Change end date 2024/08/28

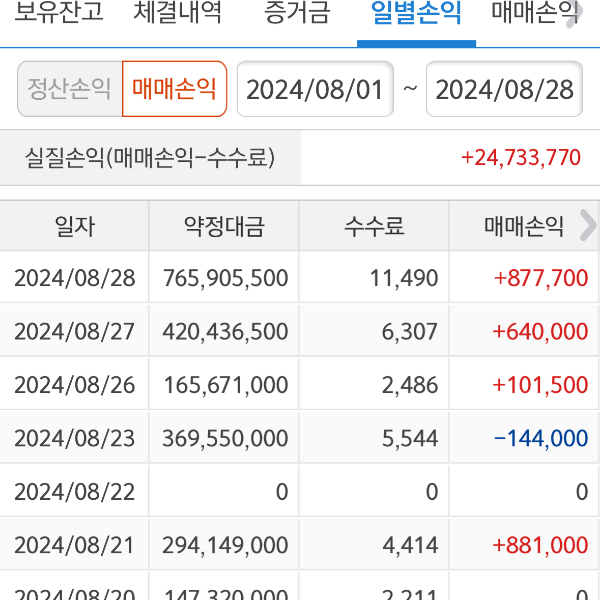(505, 89)
